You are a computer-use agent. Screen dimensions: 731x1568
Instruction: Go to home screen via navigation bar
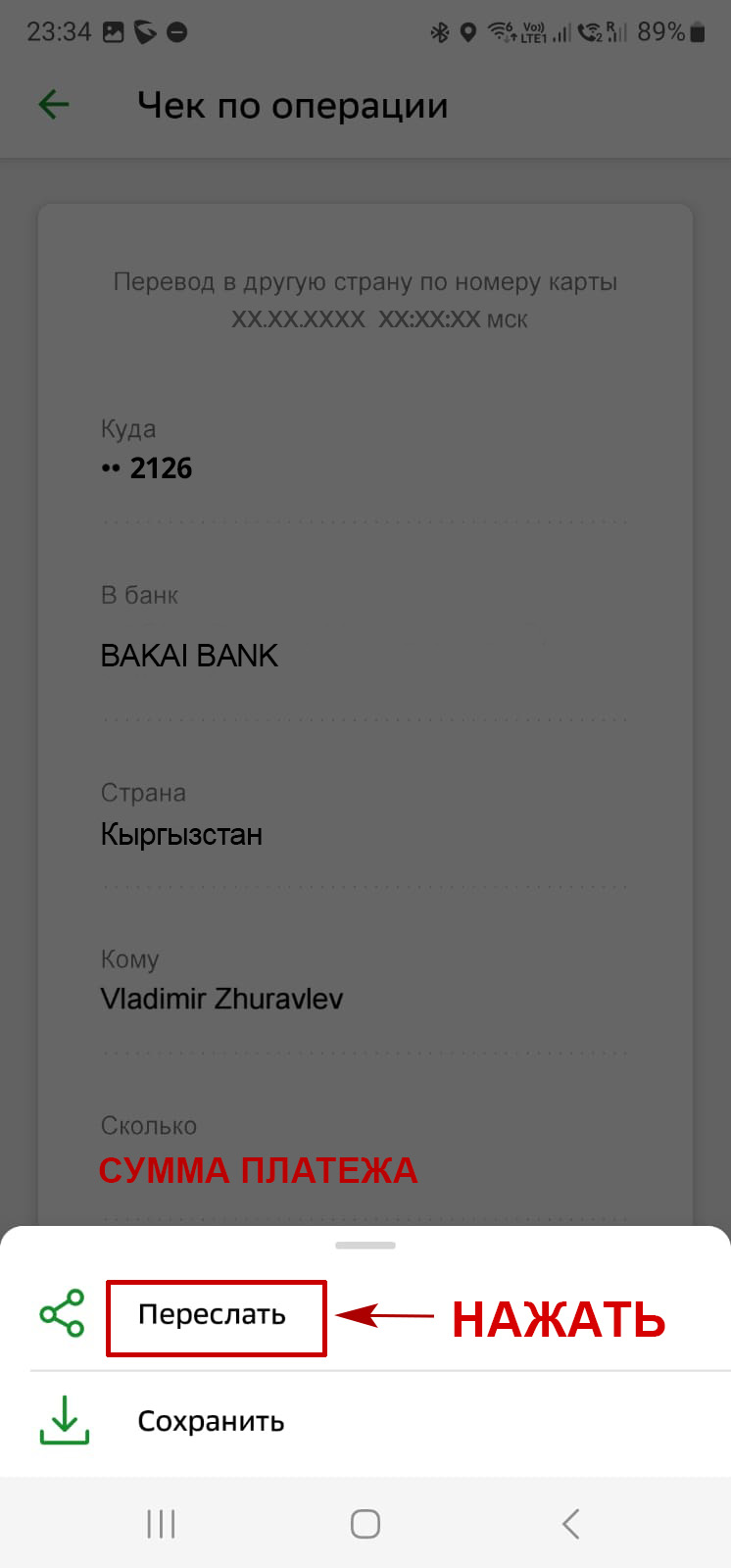point(365,1524)
